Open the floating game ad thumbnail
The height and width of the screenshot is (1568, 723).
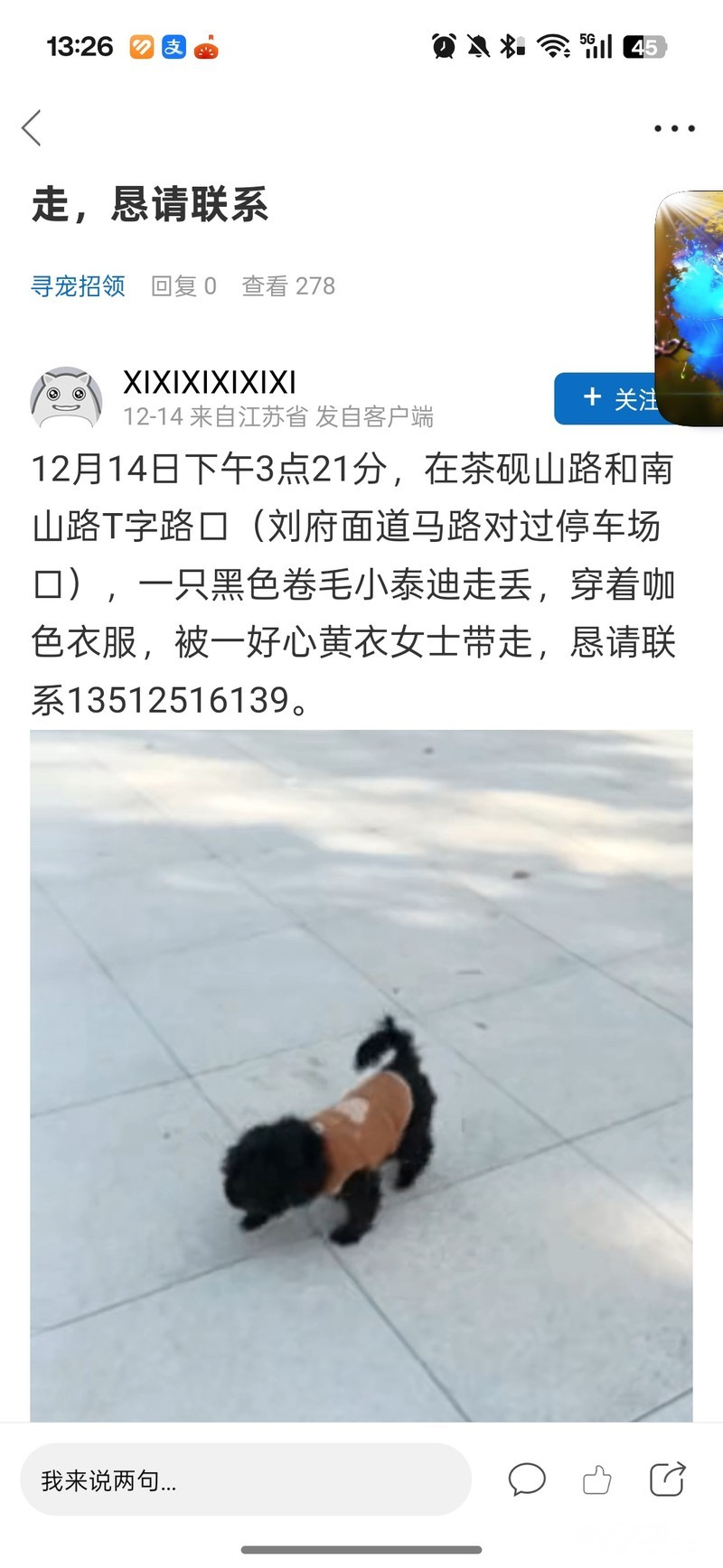[690, 307]
